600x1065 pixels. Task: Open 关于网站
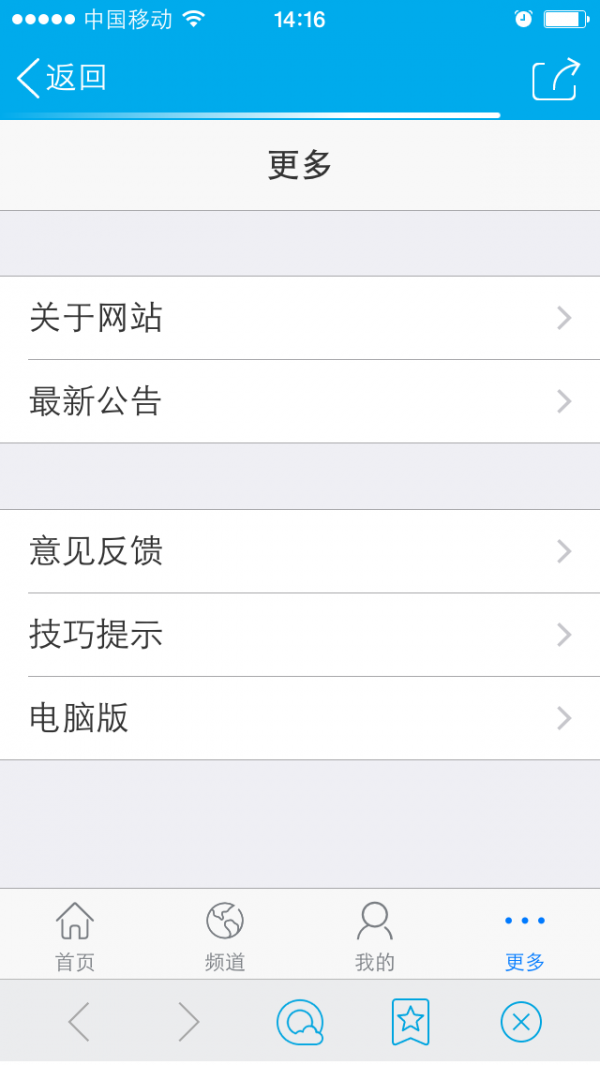click(x=300, y=318)
